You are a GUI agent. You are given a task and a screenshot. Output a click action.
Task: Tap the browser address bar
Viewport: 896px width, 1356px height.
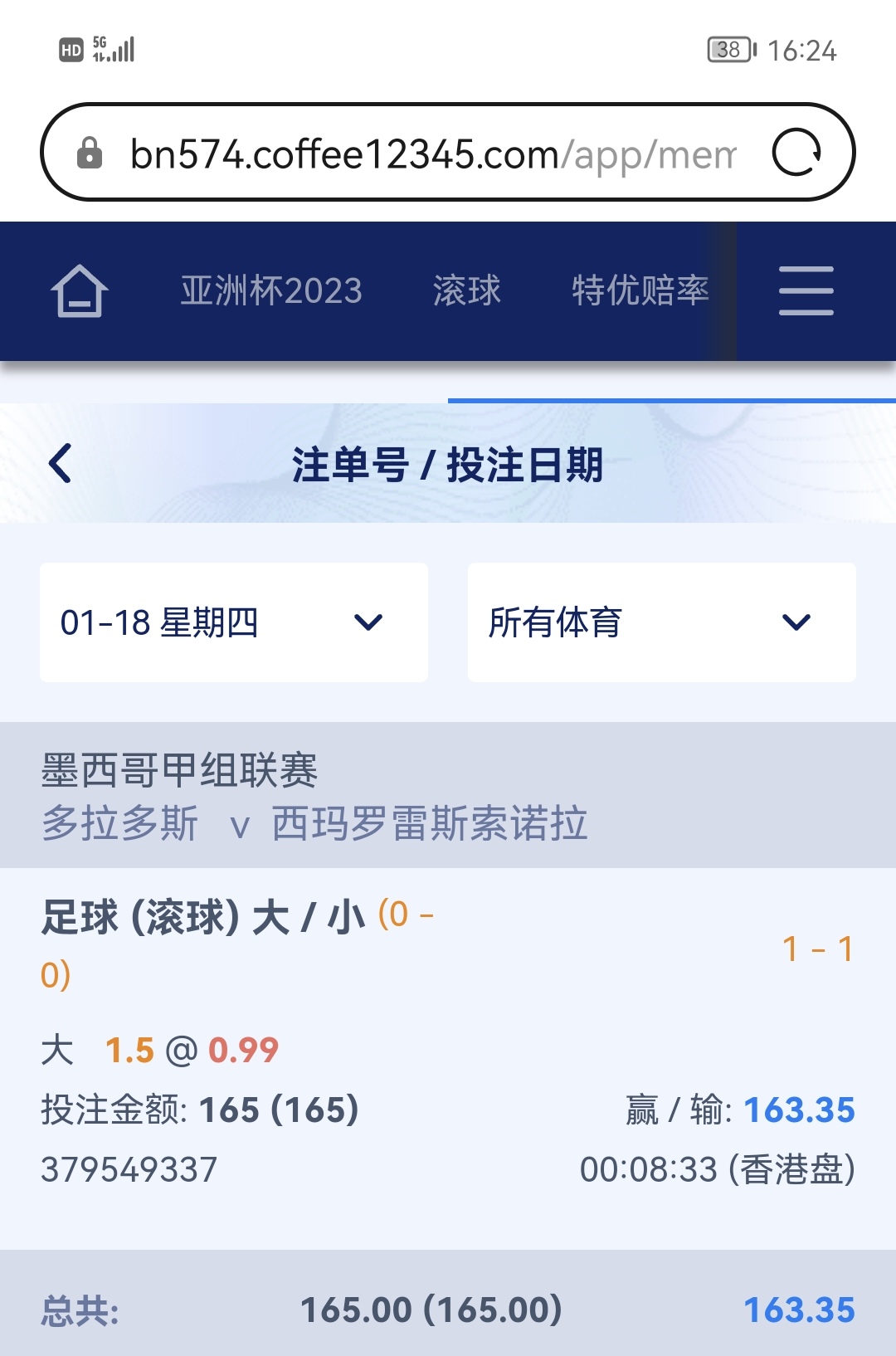point(431,154)
